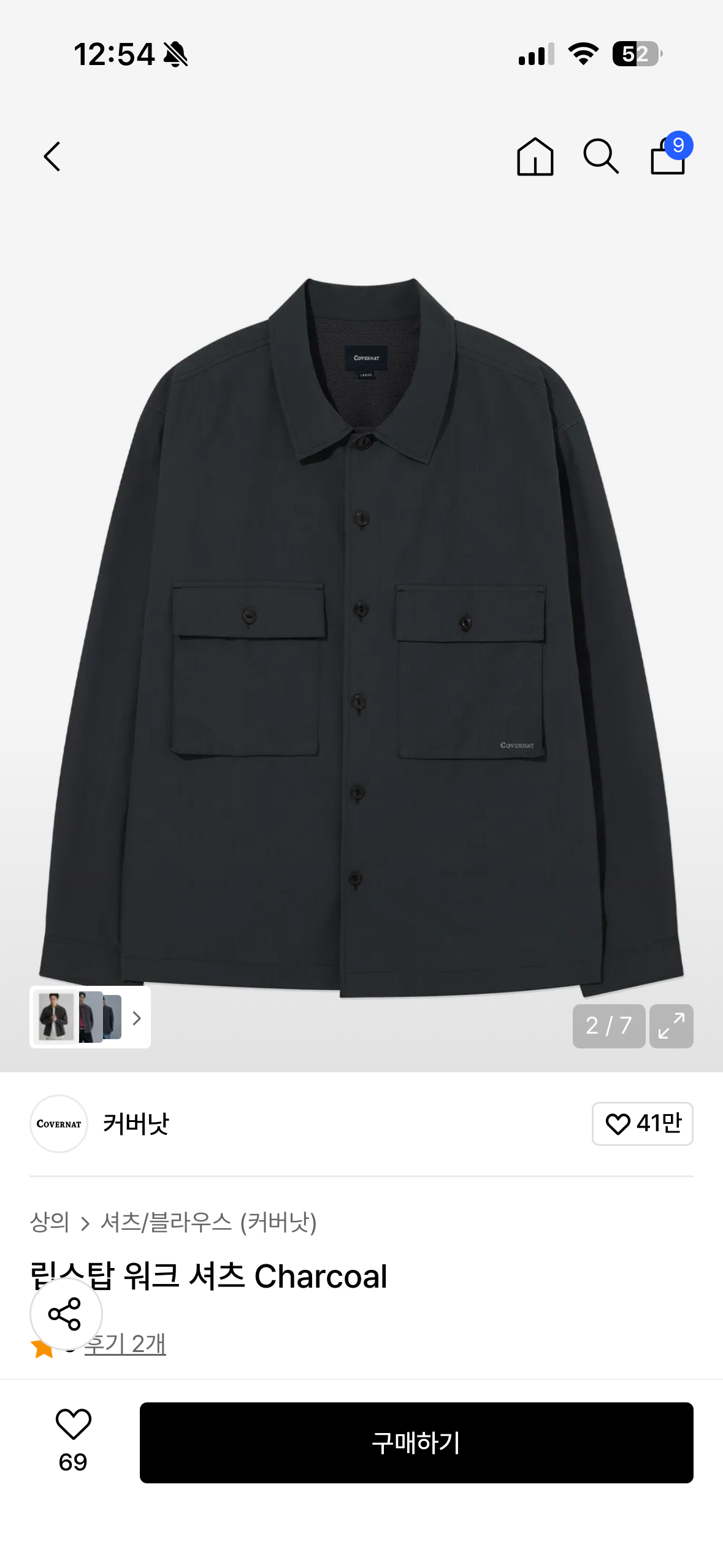
Task: Open the search magnifier
Action: pos(600,157)
